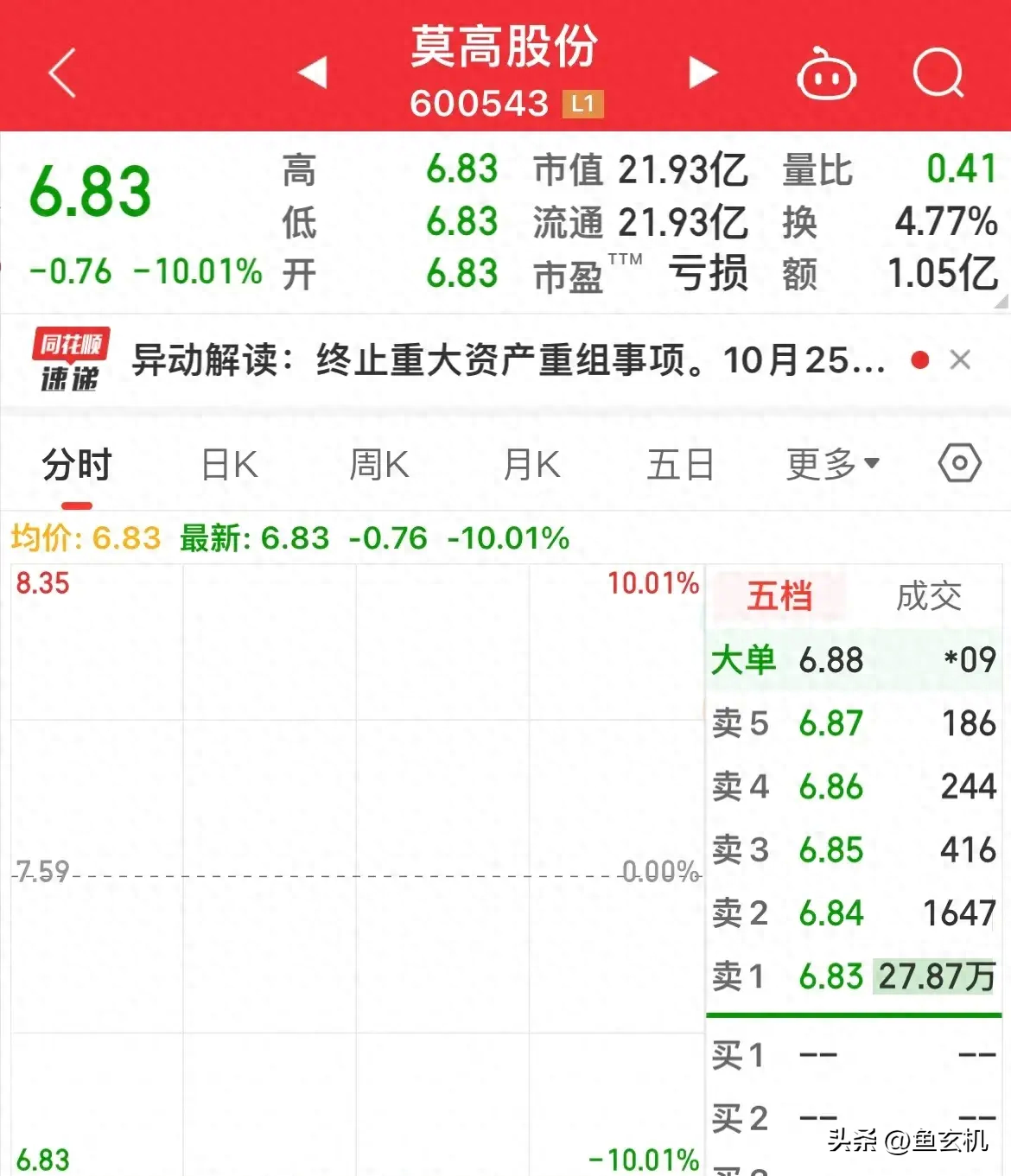Go back from the 莫高股份 stock page
Viewport: 1011px width, 1176px height.
(62, 73)
